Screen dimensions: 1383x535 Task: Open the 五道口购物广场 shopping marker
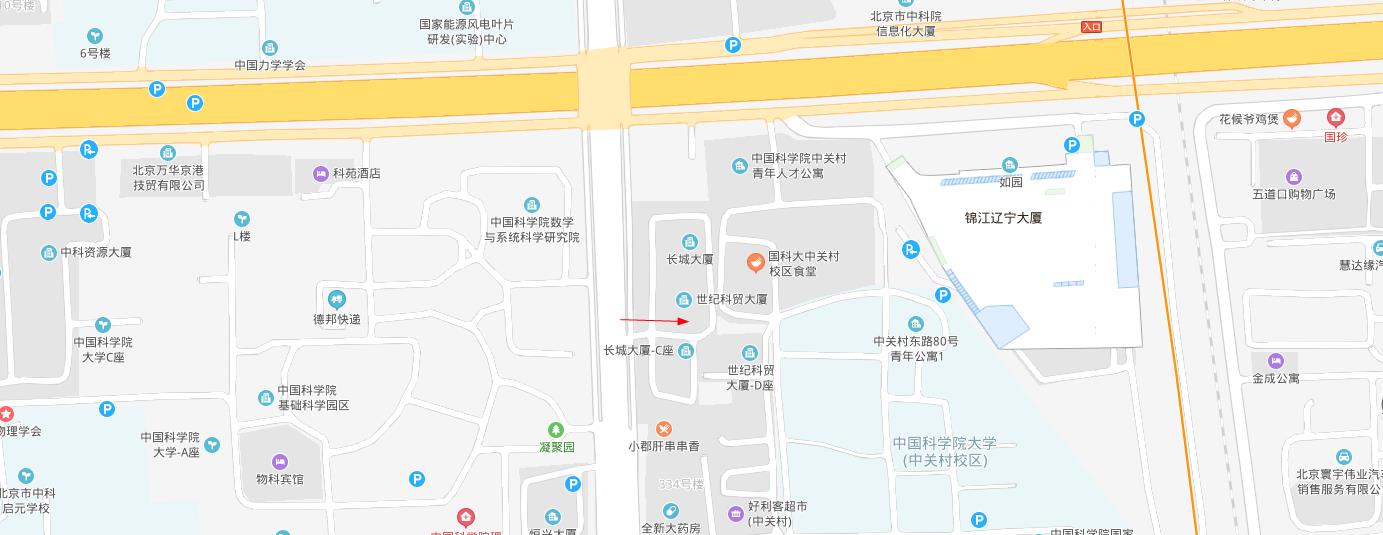(1293, 177)
